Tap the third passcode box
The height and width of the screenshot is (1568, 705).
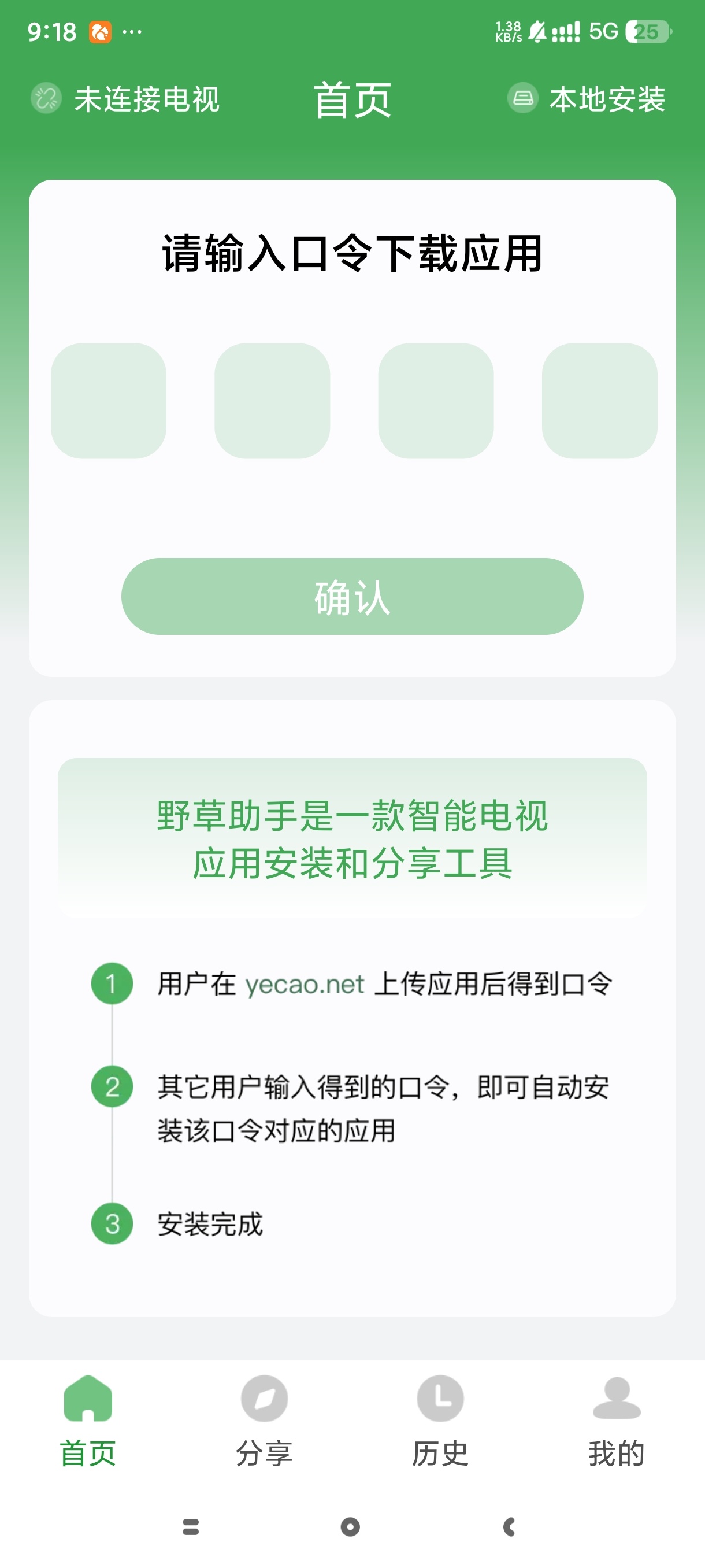436,401
